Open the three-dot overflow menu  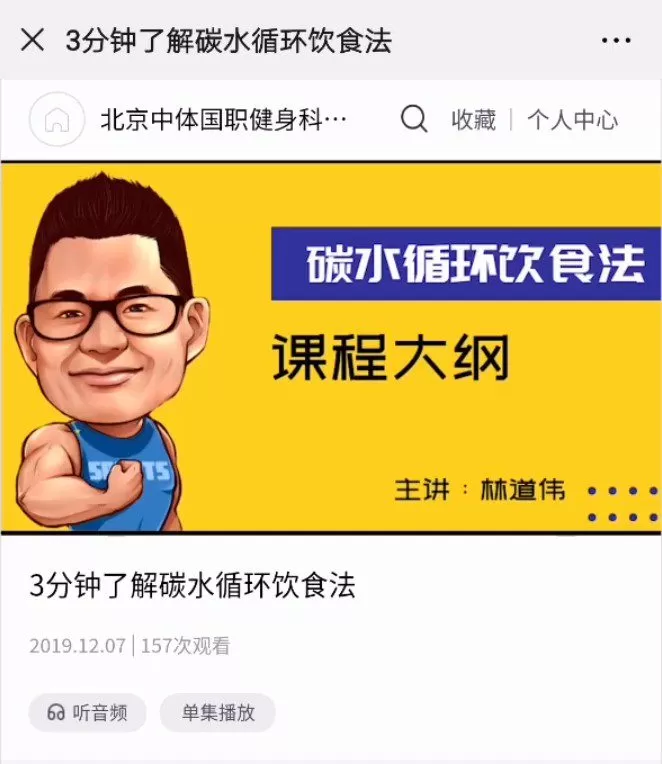pyautogui.click(x=616, y=40)
